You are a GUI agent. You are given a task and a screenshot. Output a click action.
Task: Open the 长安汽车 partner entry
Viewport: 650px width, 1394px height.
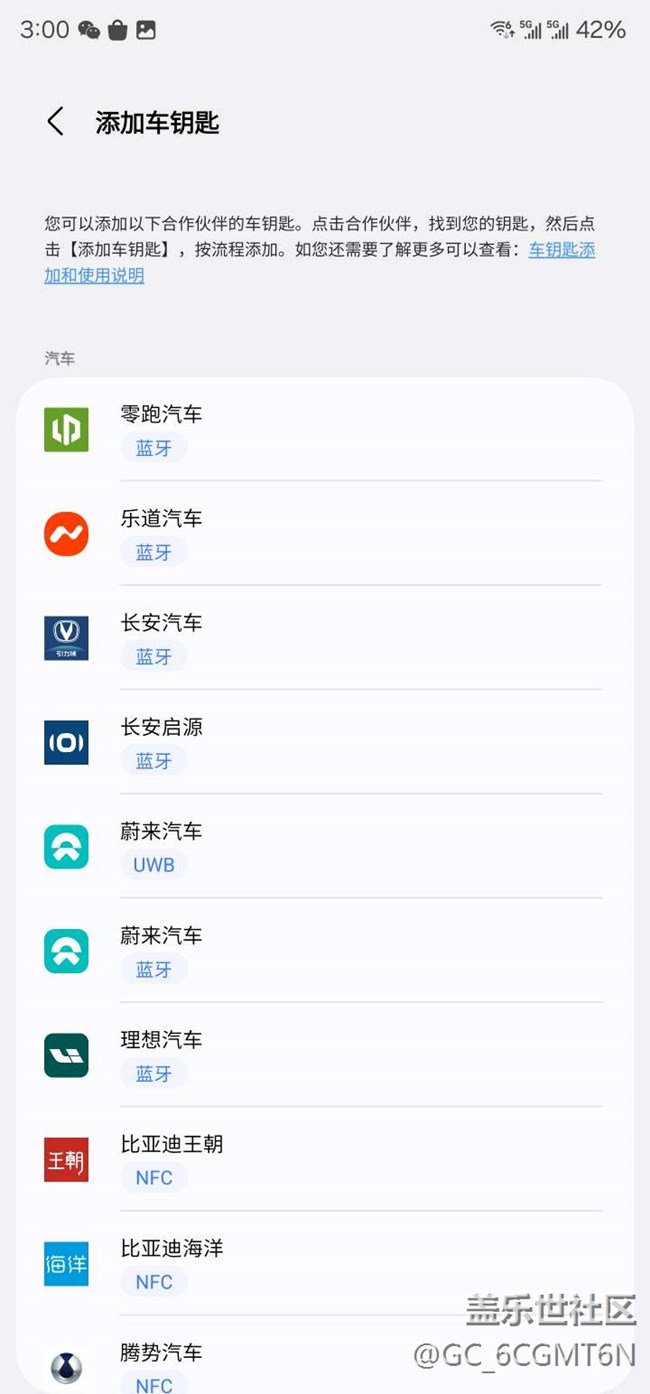pos(324,638)
